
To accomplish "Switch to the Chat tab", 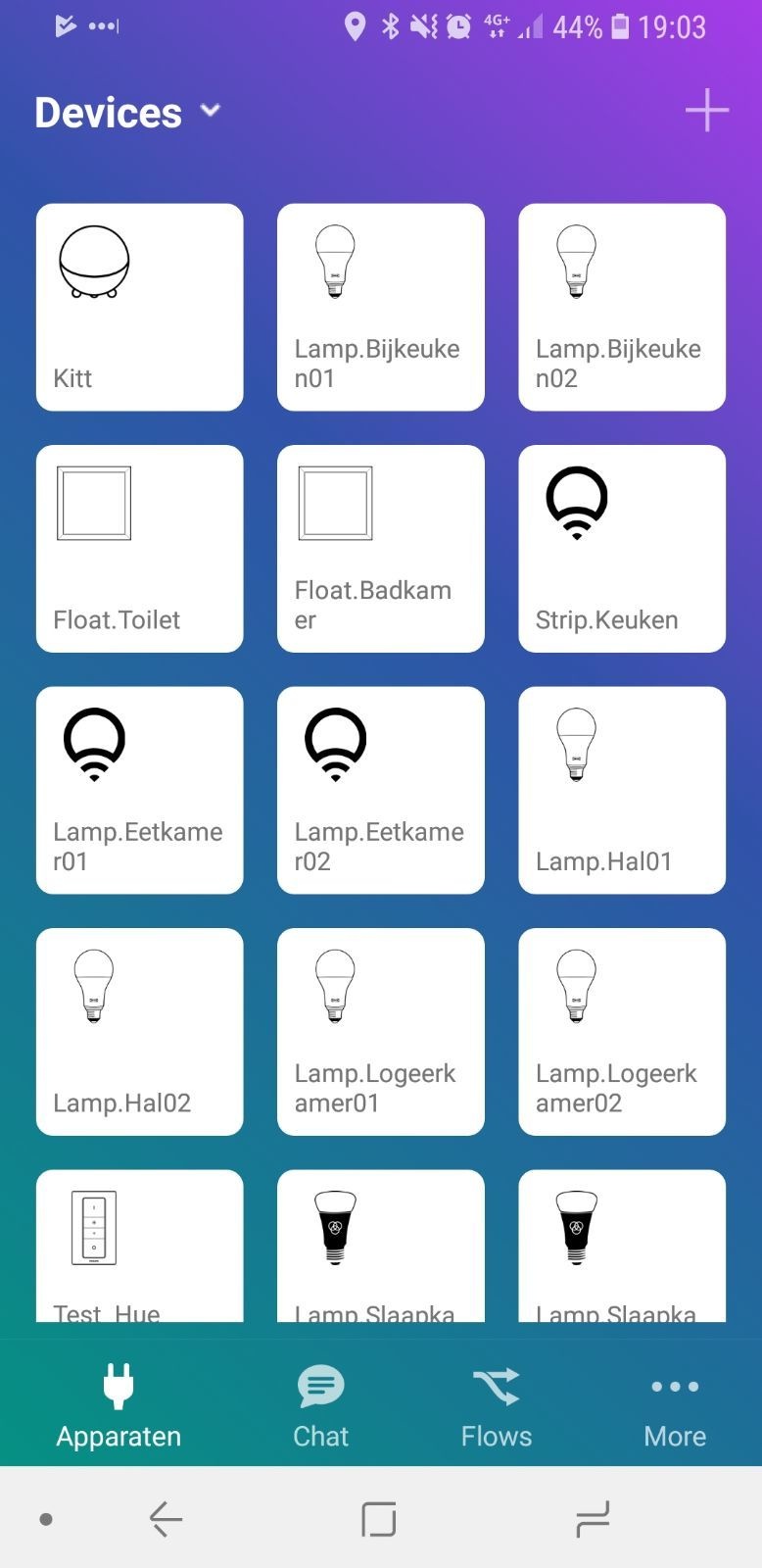I will click(x=320, y=1406).
